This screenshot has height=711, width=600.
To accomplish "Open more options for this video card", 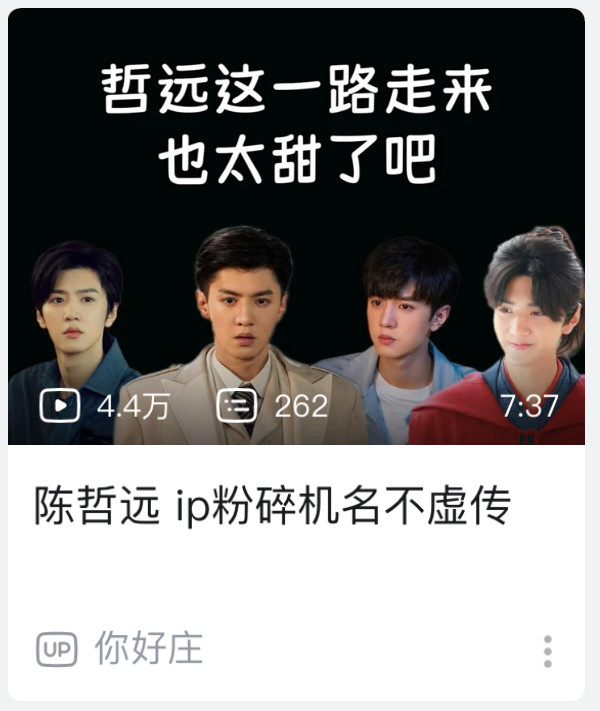I will (x=547, y=650).
